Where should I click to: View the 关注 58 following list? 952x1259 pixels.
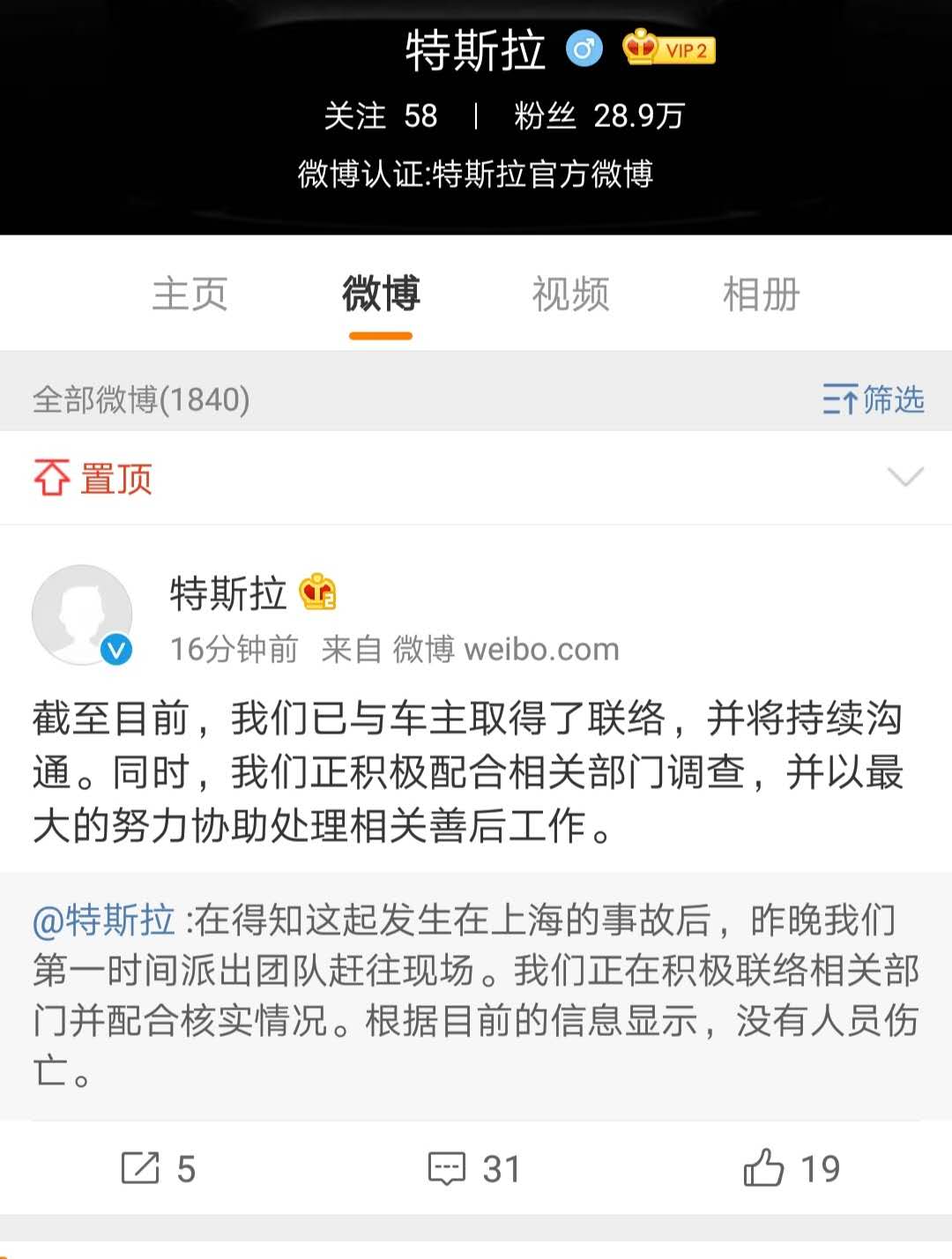[381, 115]
